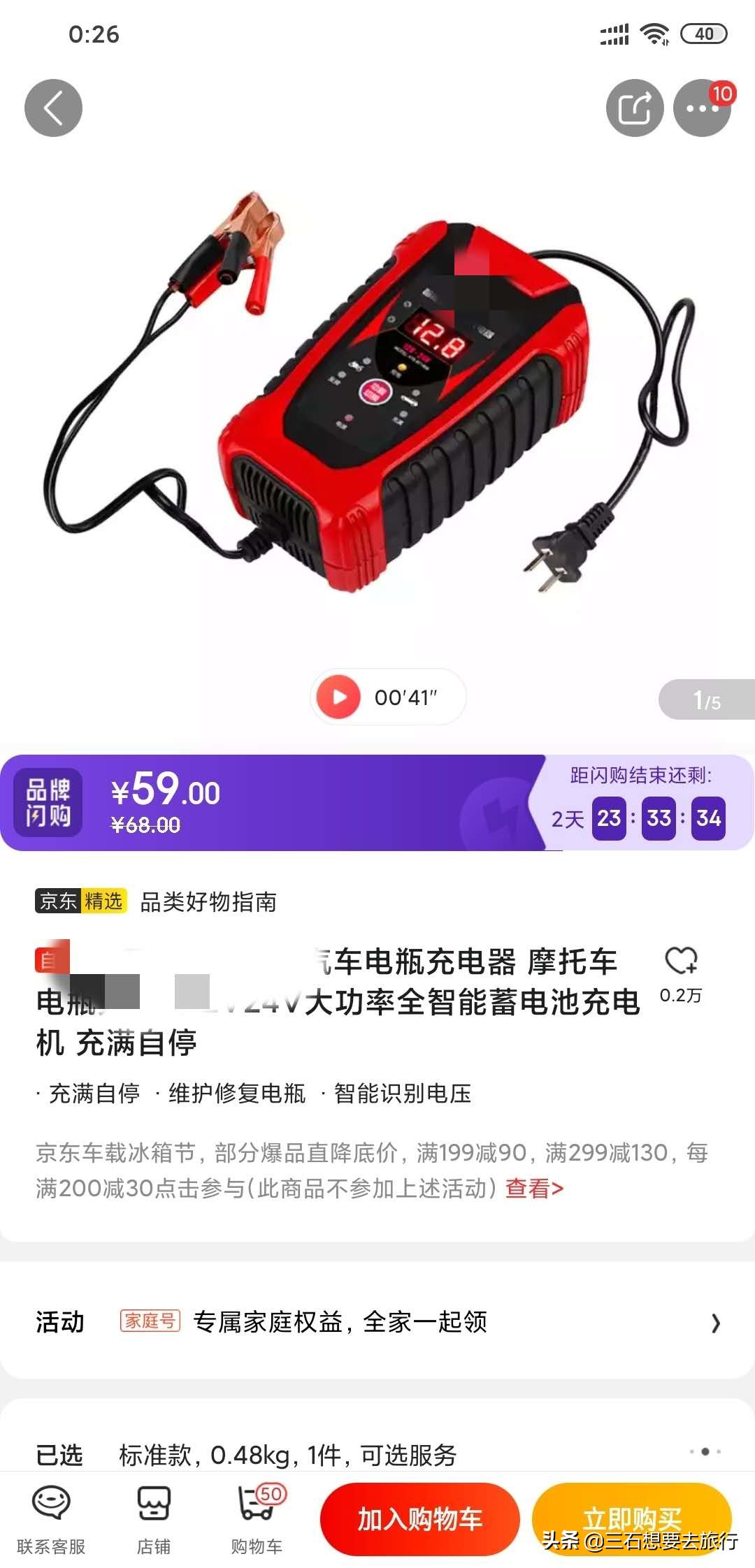Expand the 活动 家庭号 benefits row
755x1568 pixels.
click(377, 1321)
